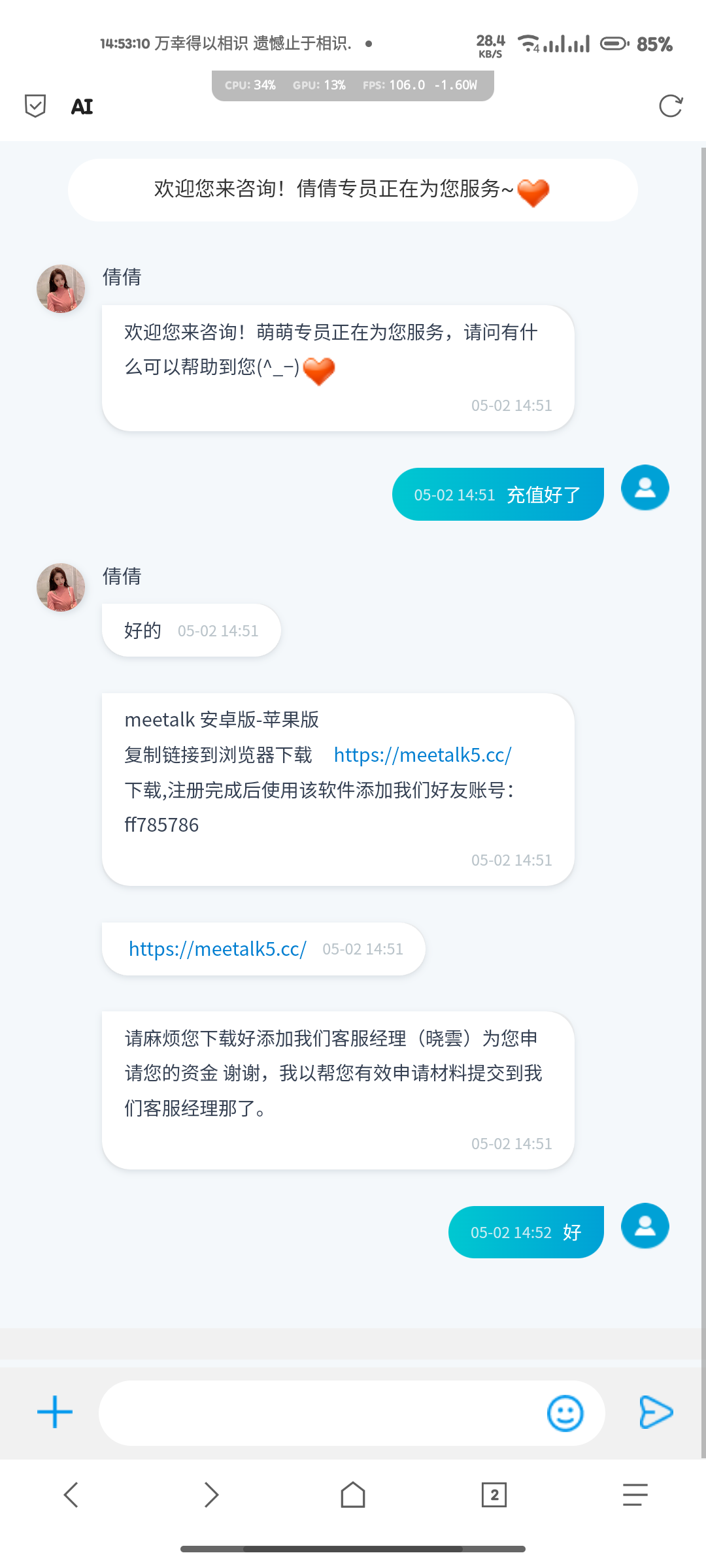
Task: Click the profile icon beside message 充值好了
Action: pyautogui.click(x=644, y=487)
